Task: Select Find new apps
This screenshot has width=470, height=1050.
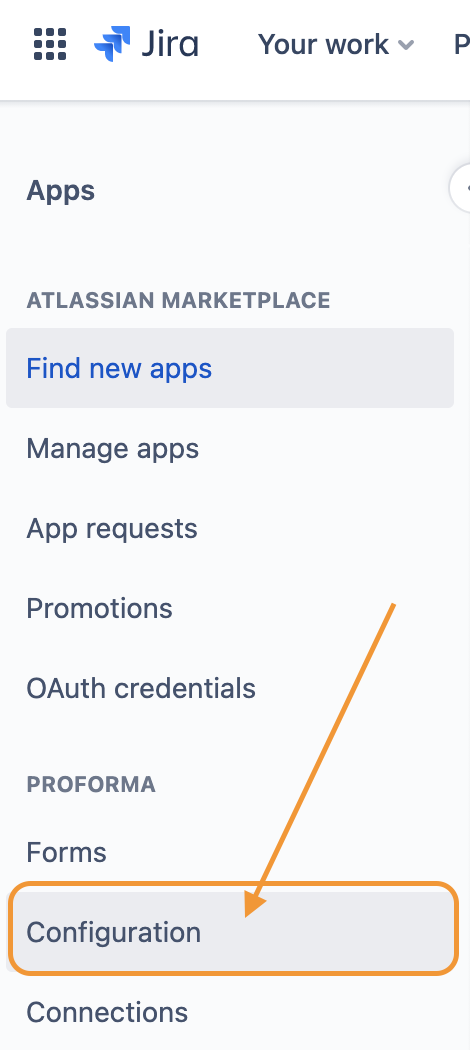Action: 230,368
